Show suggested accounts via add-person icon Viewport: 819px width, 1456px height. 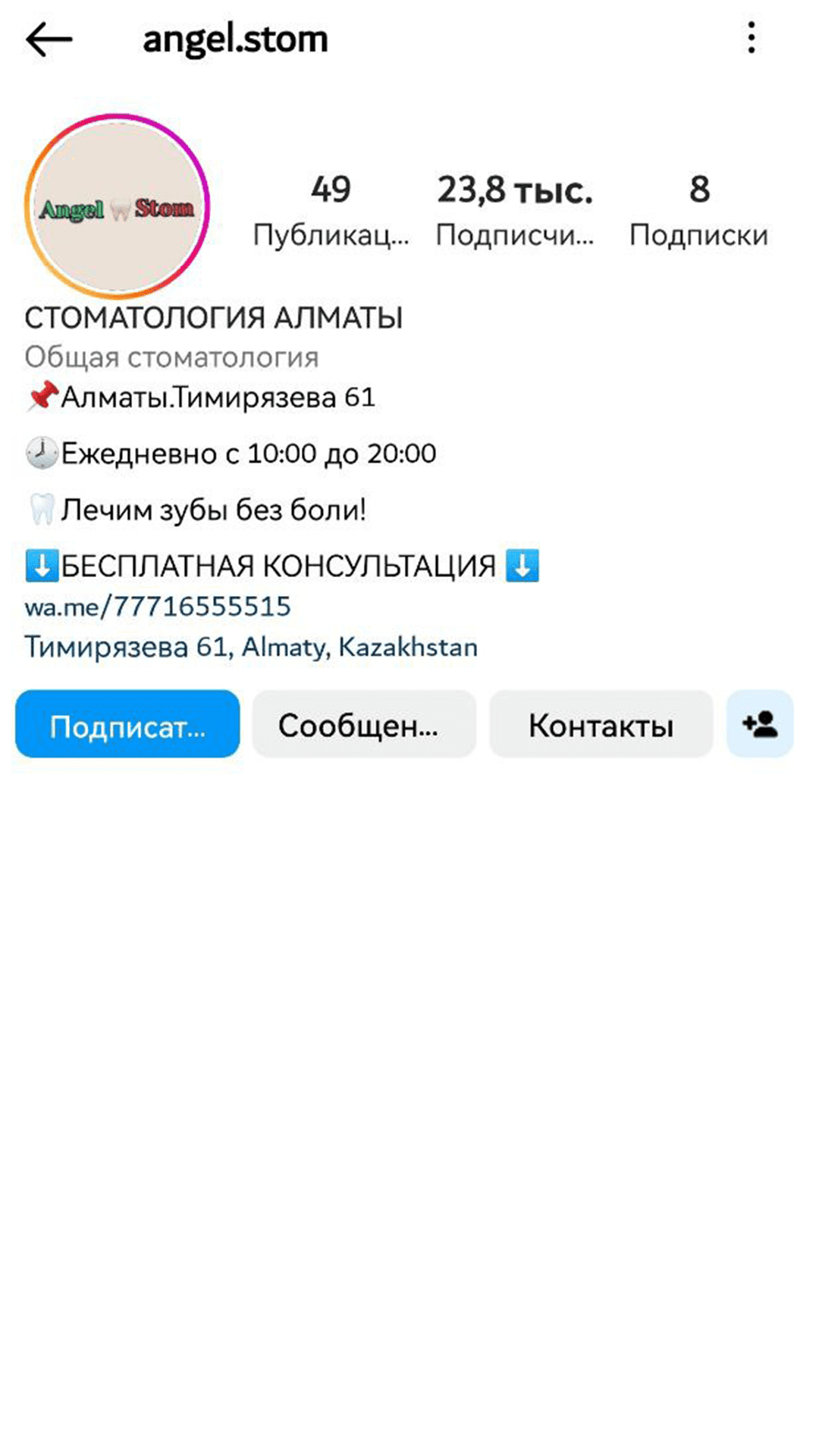pos(760,724)
